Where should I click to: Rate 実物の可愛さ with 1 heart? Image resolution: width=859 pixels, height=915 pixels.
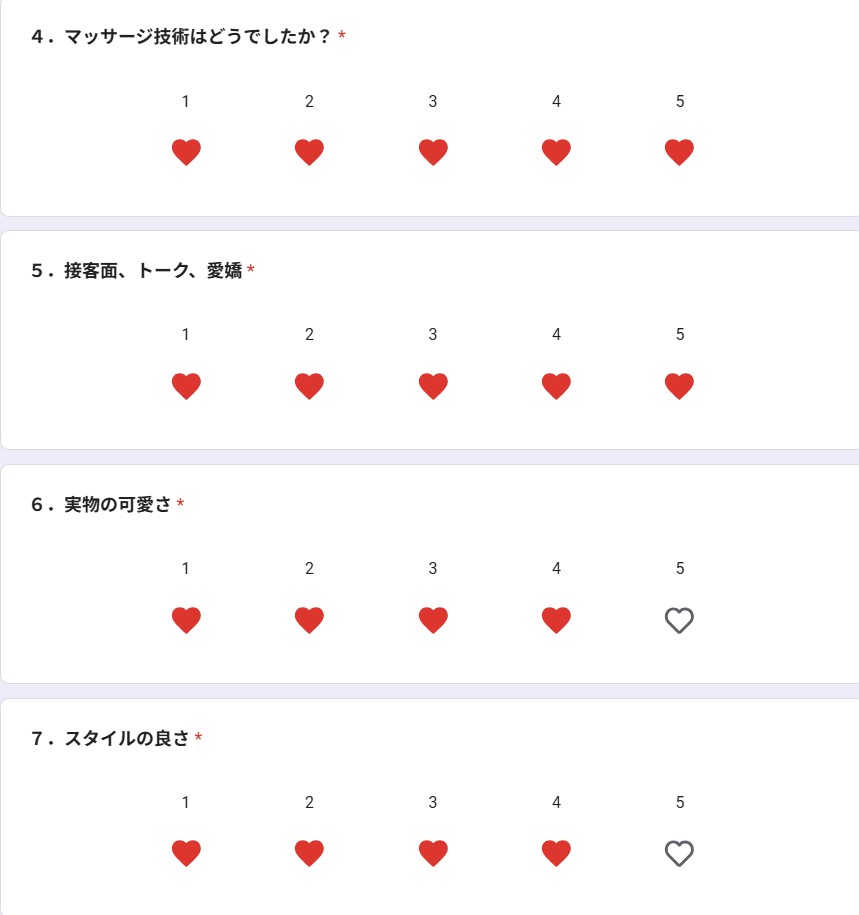click(186, 620)
